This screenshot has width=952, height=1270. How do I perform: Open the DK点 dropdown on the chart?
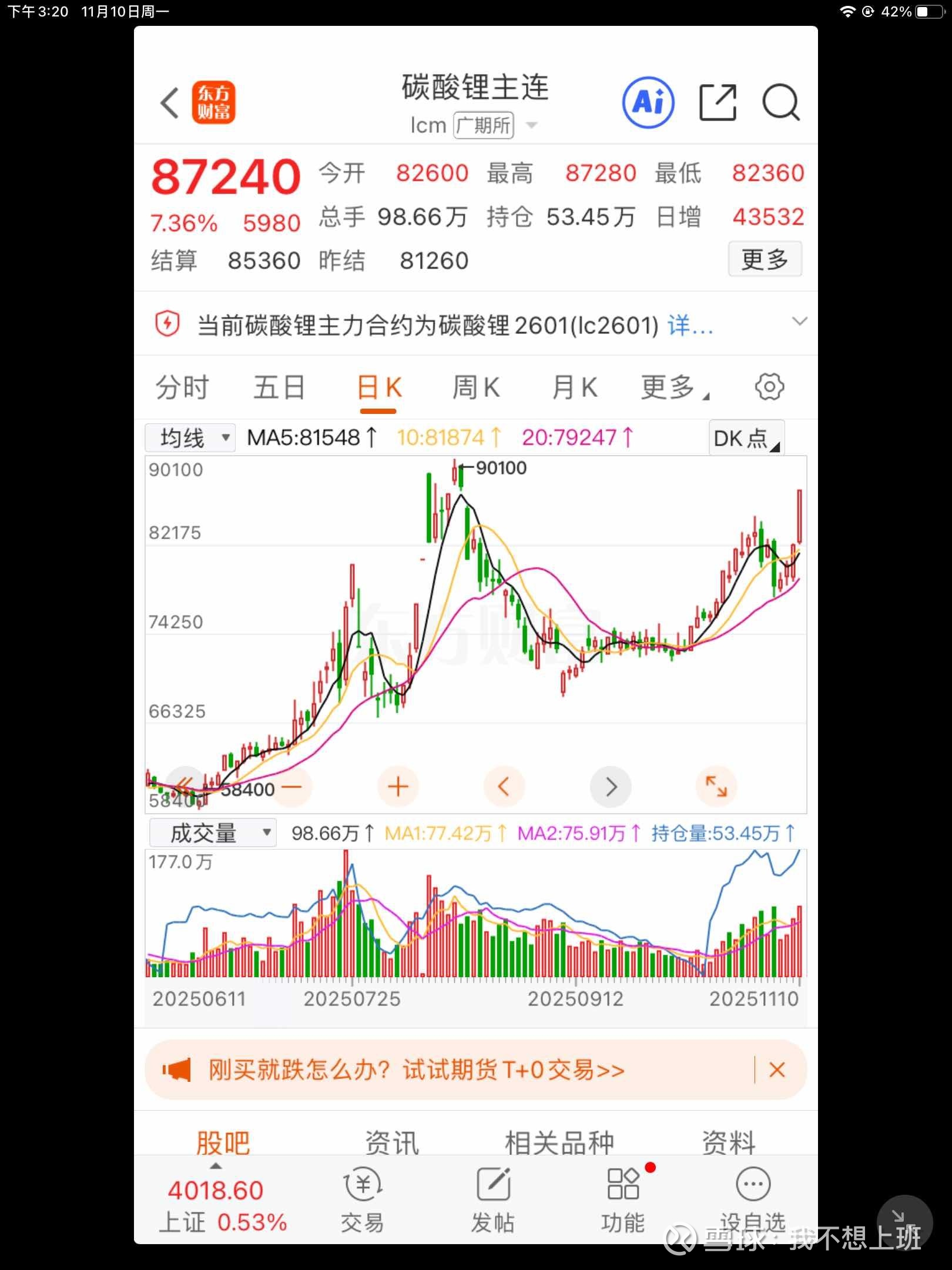(745, 437)
